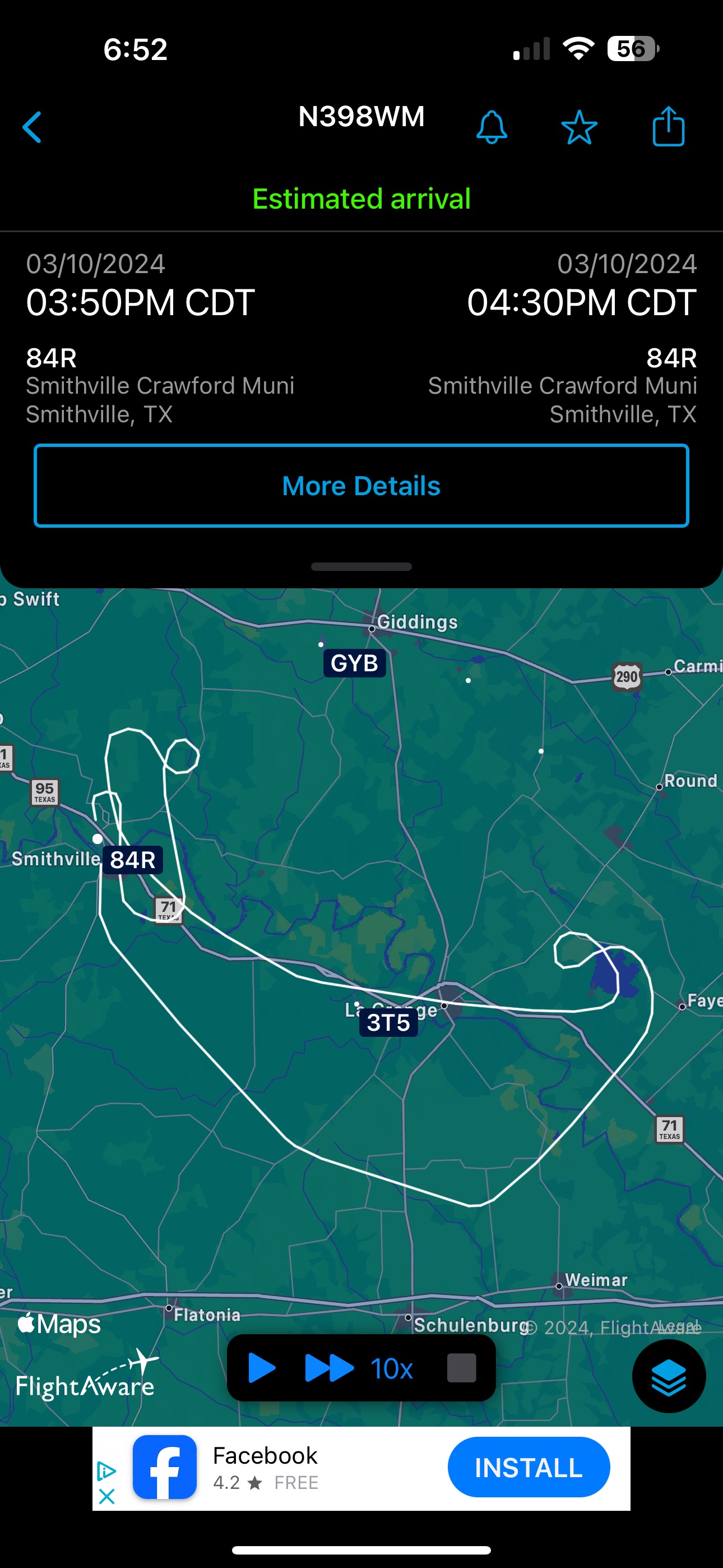Screen dimensions: 723x1568
Task: Install Facebook from the ad banner
Action: point(529,1468)
